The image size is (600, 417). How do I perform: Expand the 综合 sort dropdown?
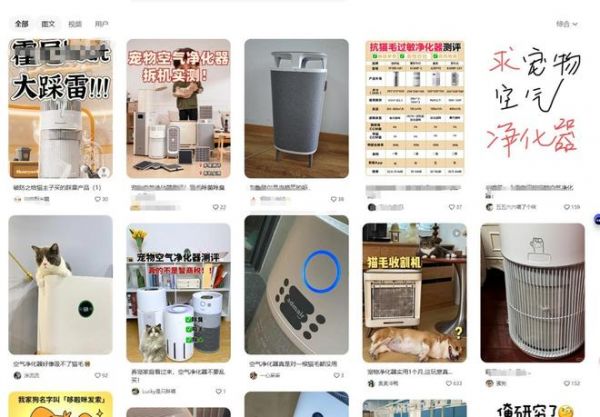pyautogui.click(x=567, y=23)
